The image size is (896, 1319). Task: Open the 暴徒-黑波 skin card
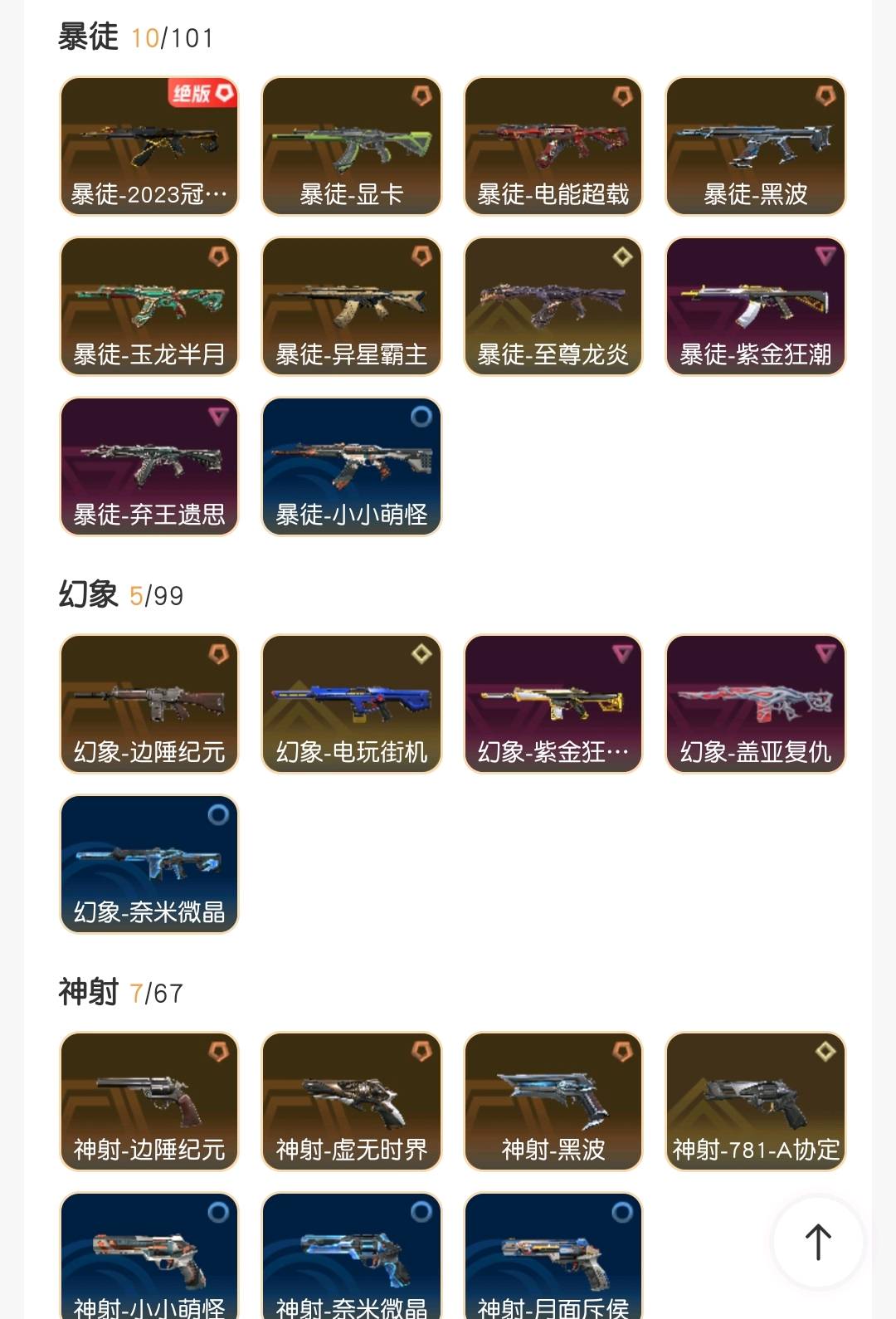coord(755,146)
